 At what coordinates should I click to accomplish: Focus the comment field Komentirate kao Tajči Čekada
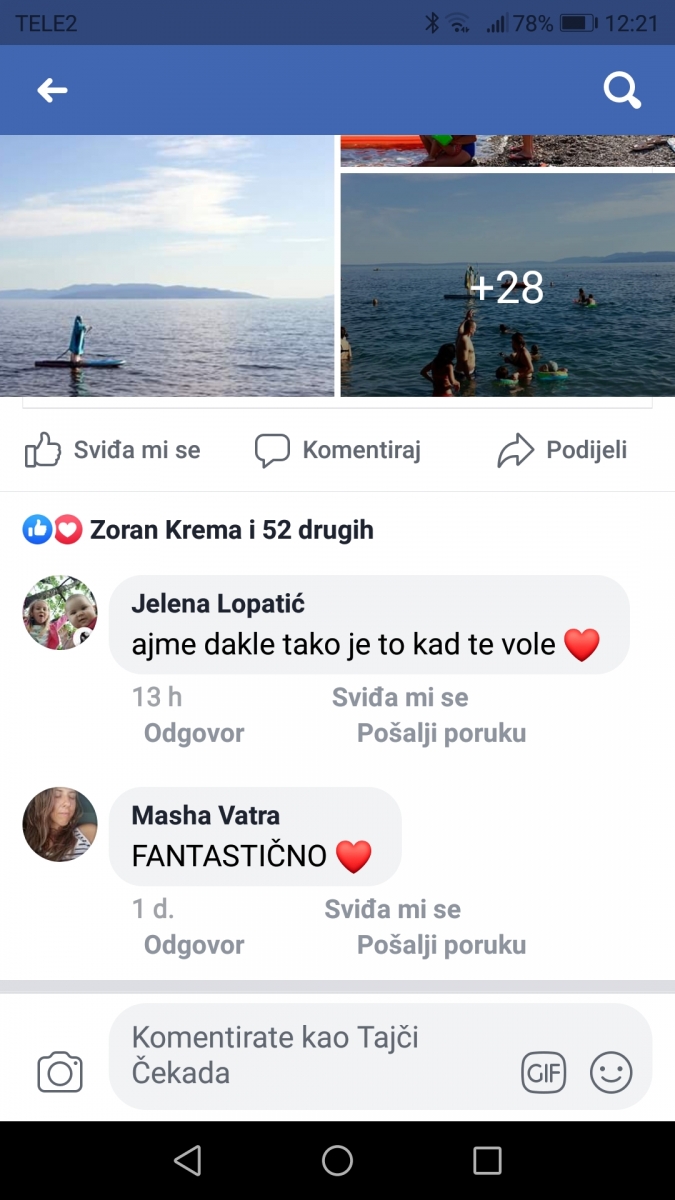310,1055
